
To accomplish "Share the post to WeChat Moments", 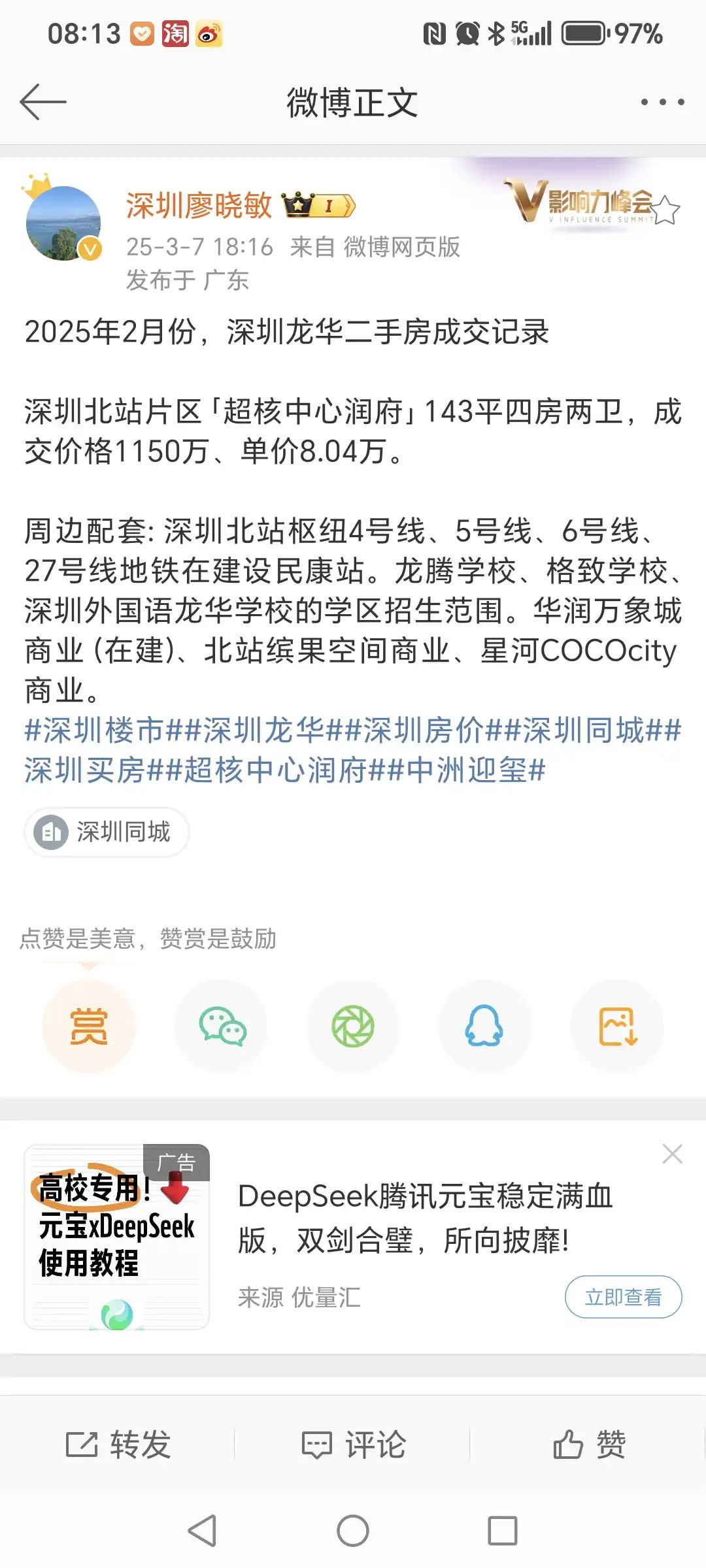I will (x=353, y=1026).
